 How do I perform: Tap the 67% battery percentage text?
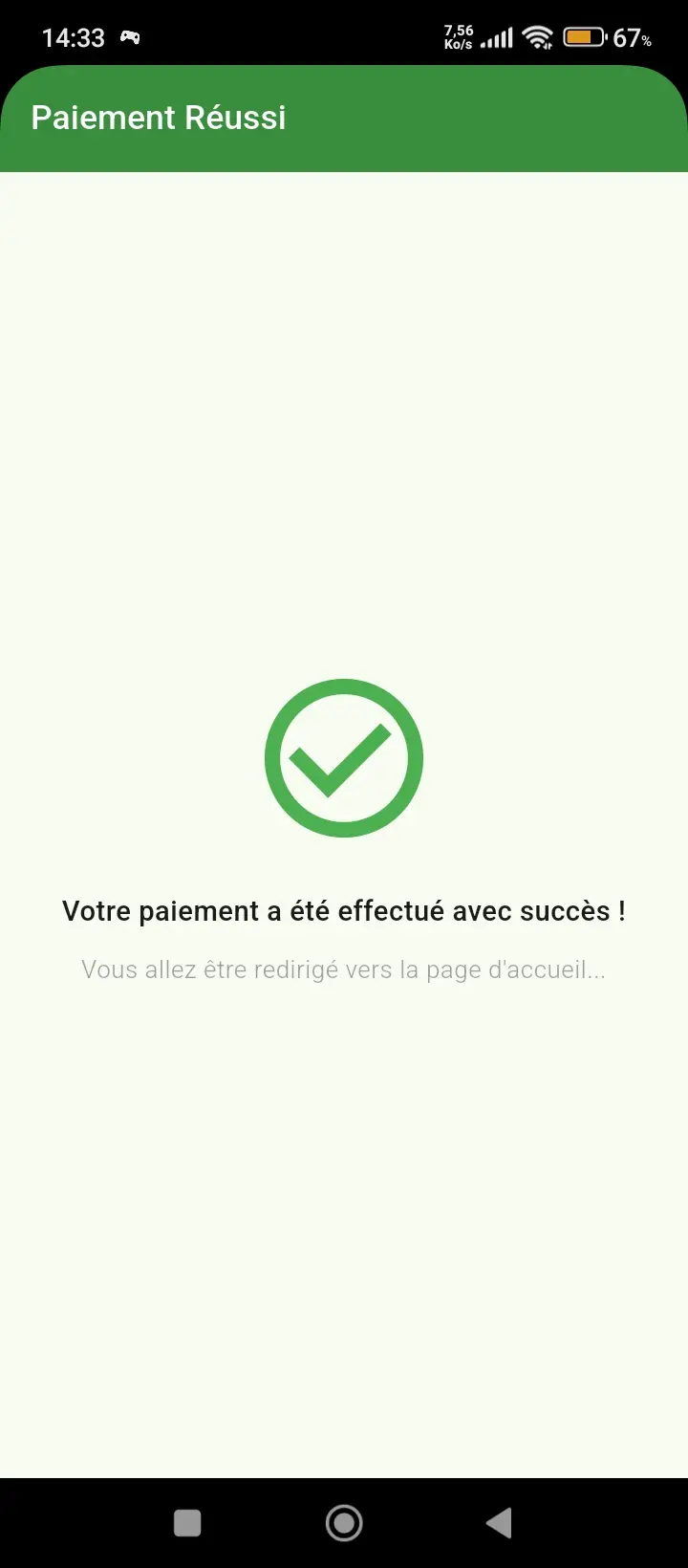(634, 38)
